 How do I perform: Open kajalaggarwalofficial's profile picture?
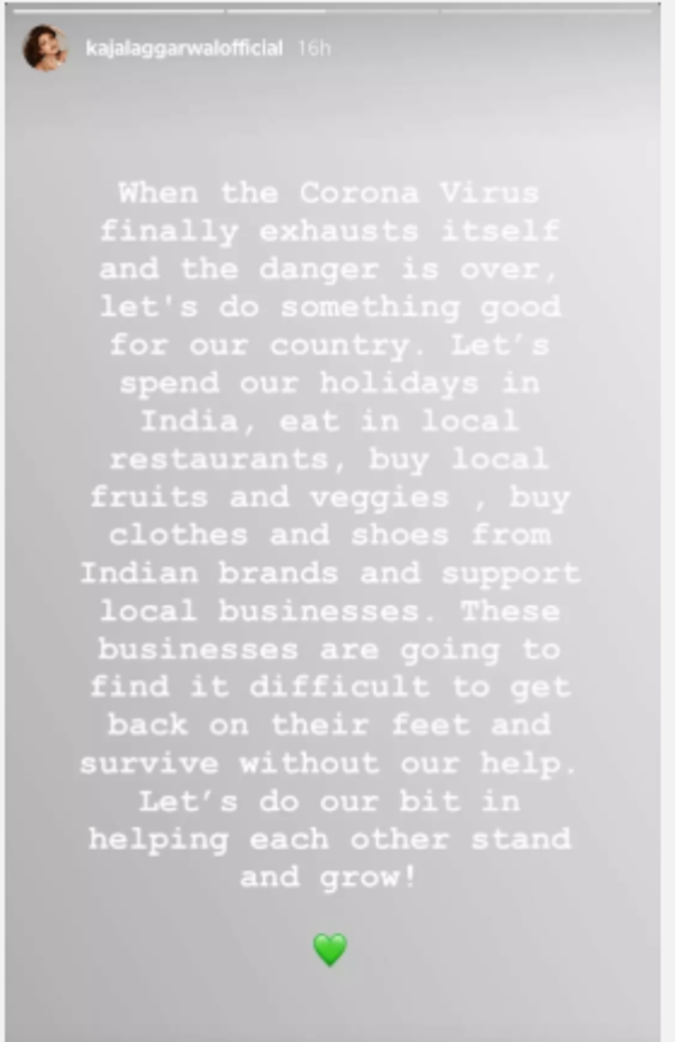point(45,48)
